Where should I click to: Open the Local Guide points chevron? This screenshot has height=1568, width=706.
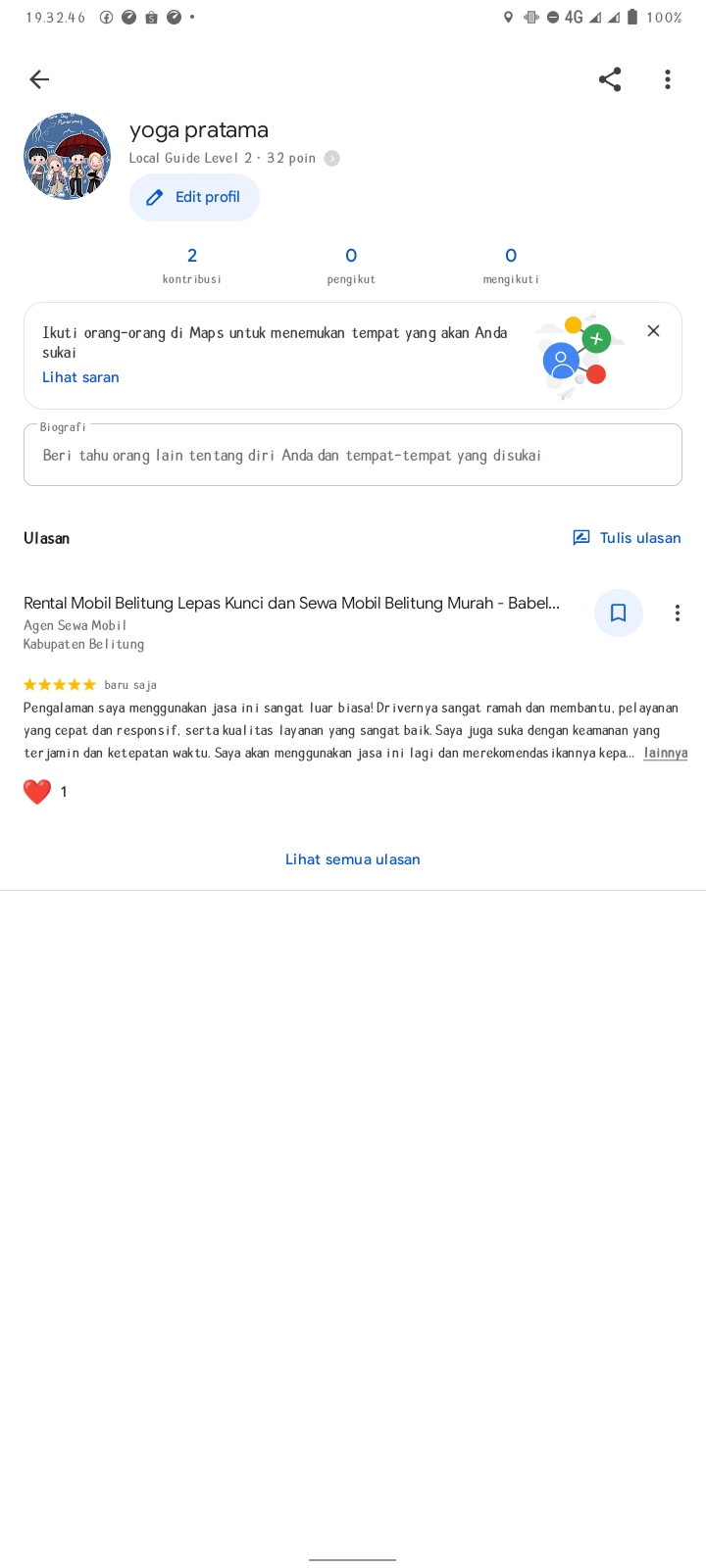(332, 158)
